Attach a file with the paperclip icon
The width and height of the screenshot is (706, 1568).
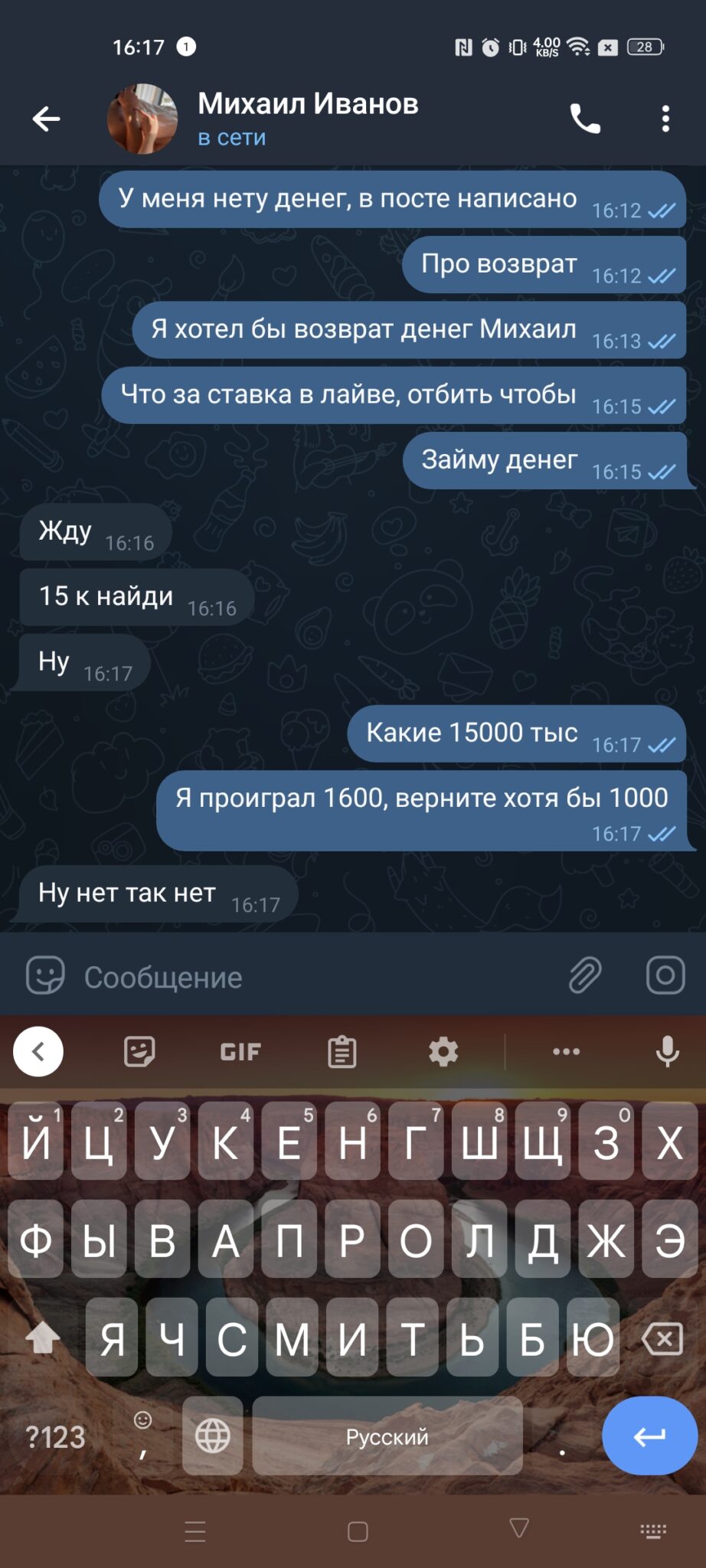click(585, 975)
